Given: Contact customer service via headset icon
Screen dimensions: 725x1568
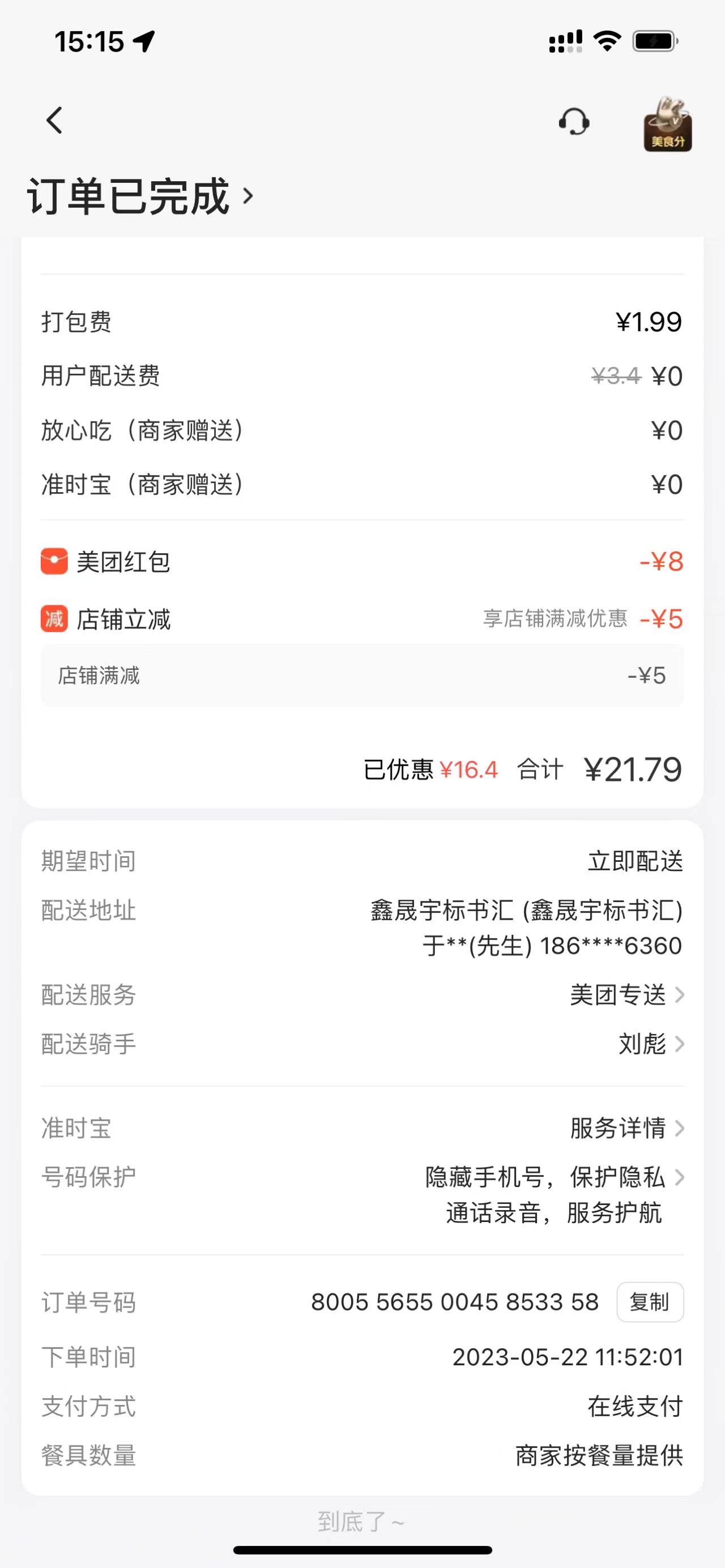Looking at the screenshot, I should click(573, 122).
